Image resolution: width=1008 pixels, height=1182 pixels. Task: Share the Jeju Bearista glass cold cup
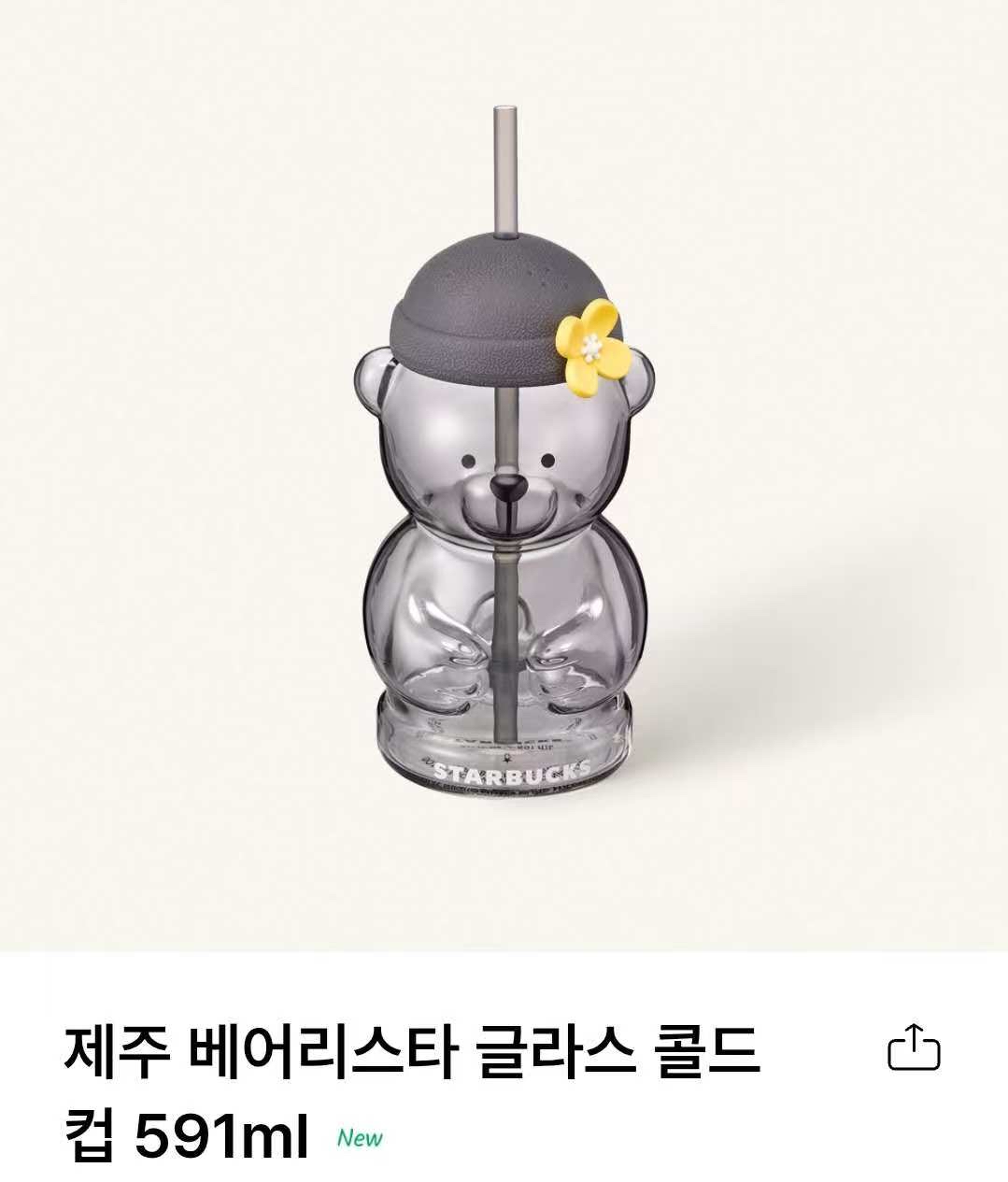point(913,1048)
